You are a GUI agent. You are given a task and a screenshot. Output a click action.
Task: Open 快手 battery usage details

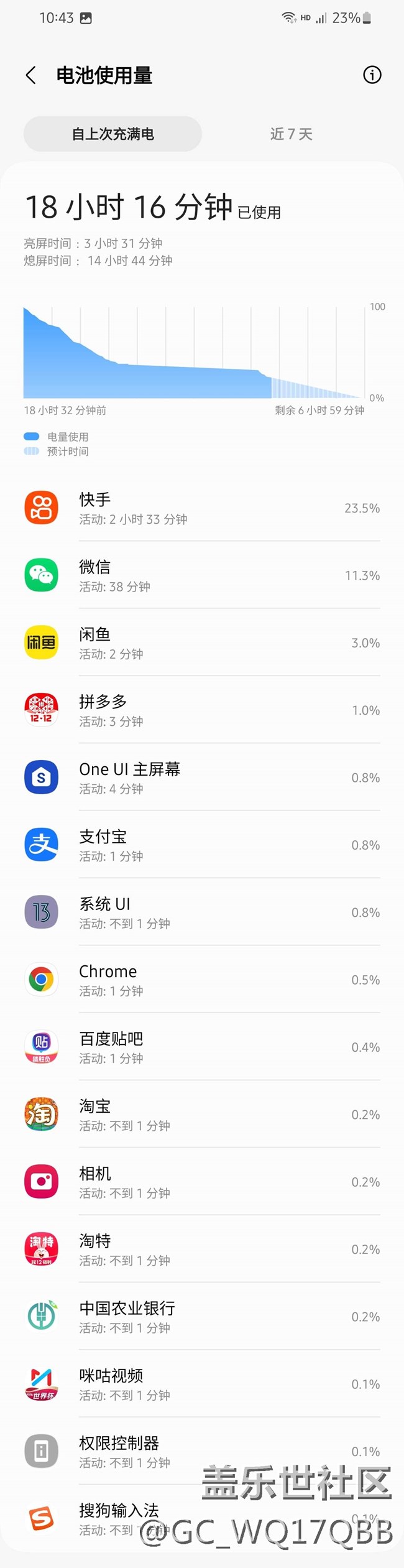(x=202, y=508)
